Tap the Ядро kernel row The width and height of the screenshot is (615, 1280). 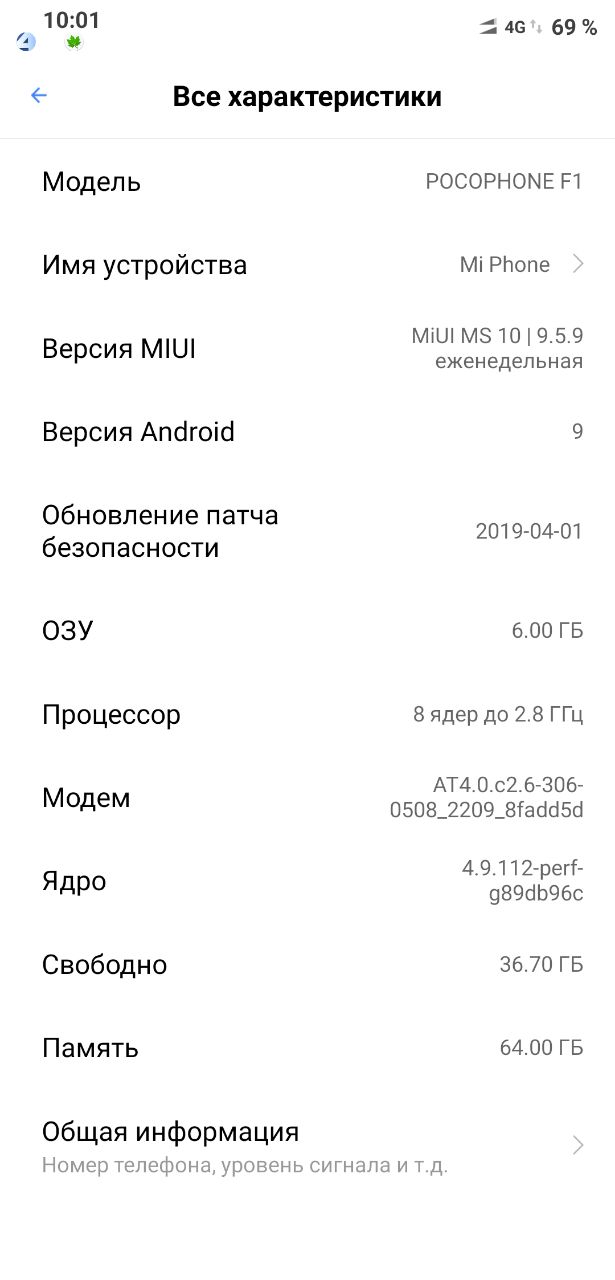[307, 881]
